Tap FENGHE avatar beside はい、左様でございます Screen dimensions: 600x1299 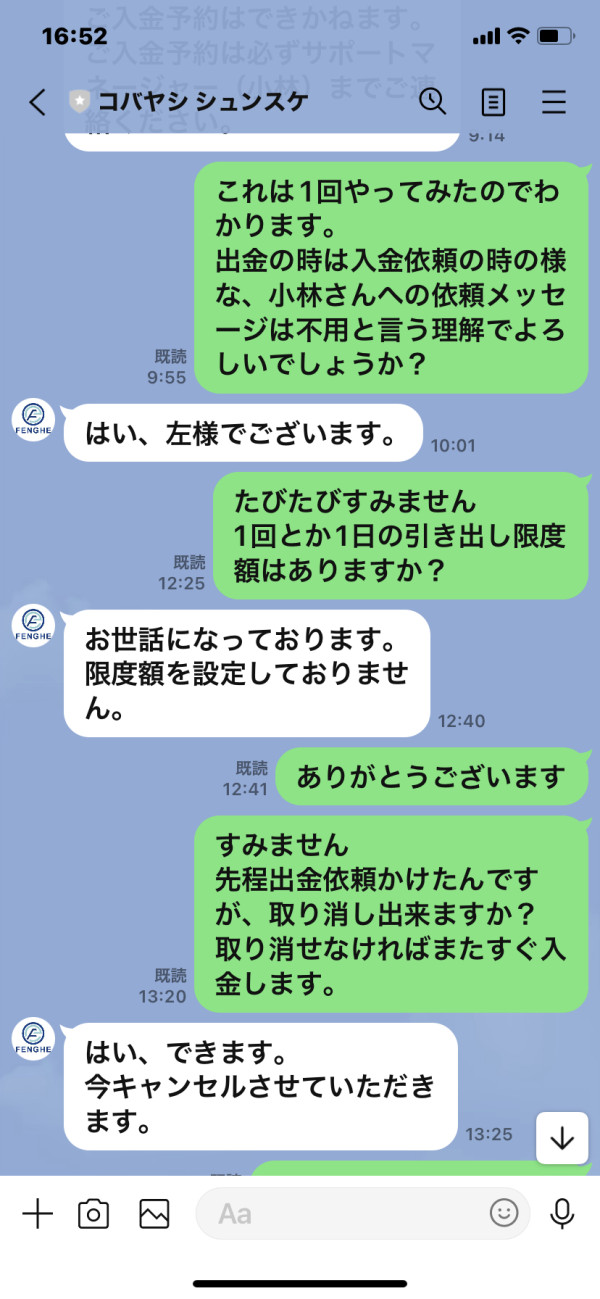tap(32, 418)
